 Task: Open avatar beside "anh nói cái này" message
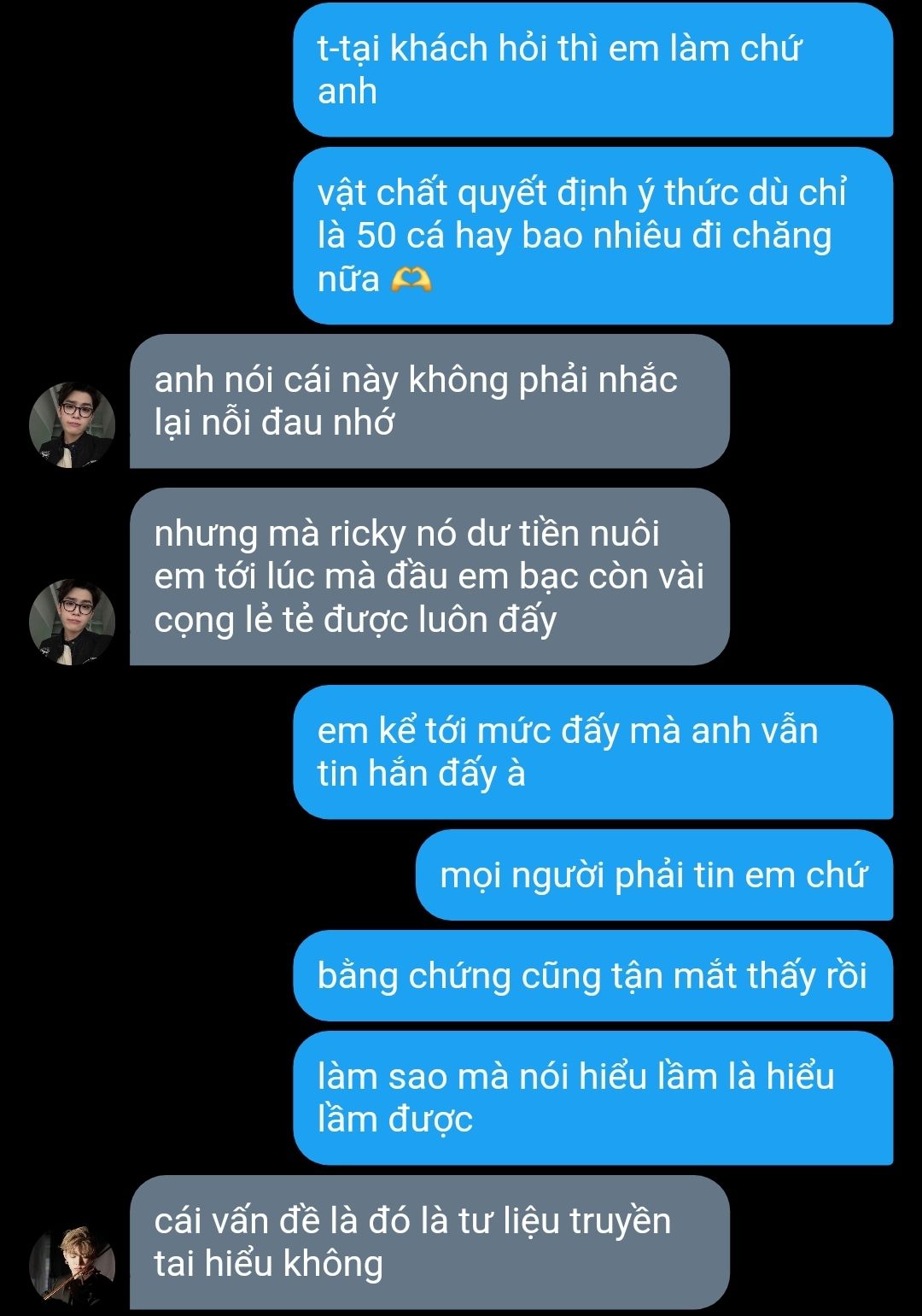[x=73, y=424]
